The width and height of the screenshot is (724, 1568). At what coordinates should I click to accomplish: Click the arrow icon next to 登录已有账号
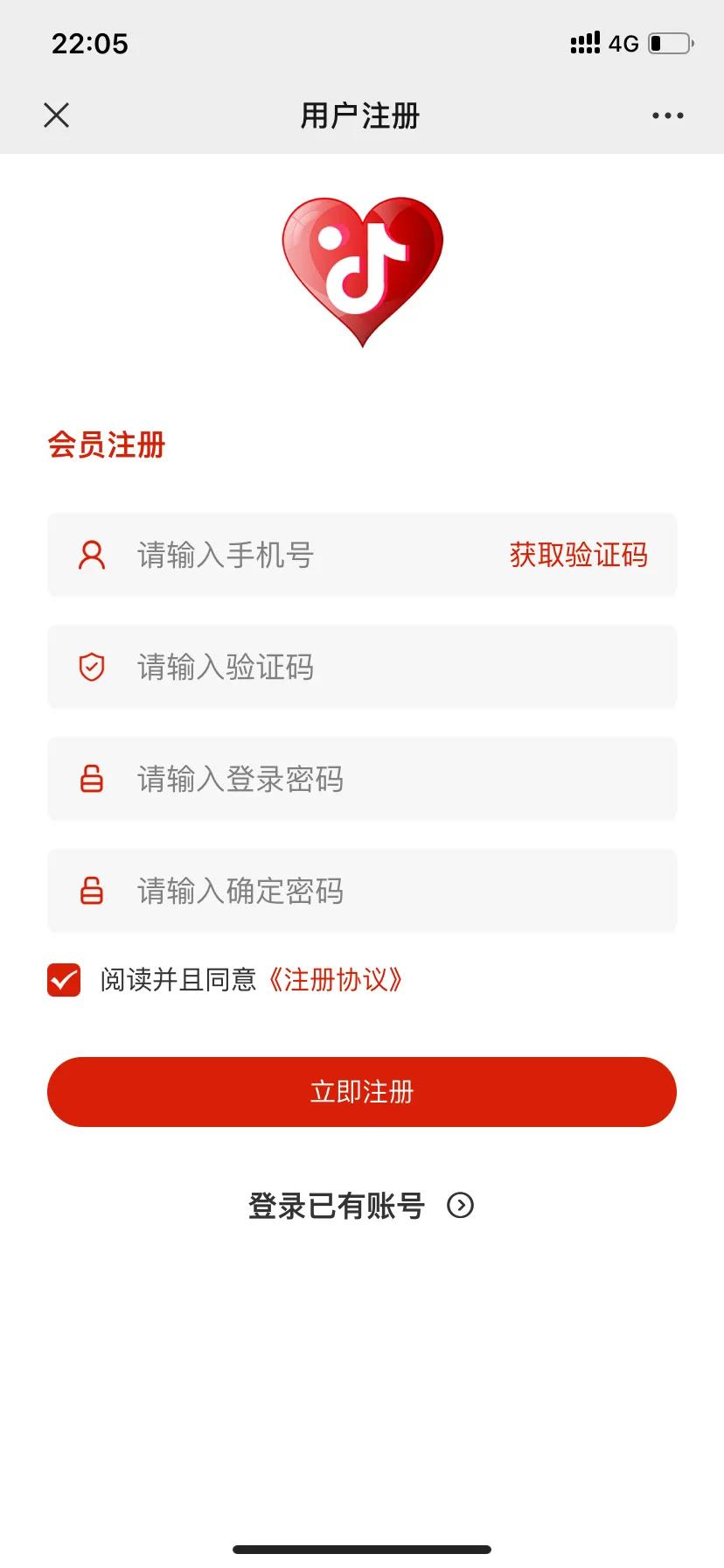click(x=461, y=1205)
